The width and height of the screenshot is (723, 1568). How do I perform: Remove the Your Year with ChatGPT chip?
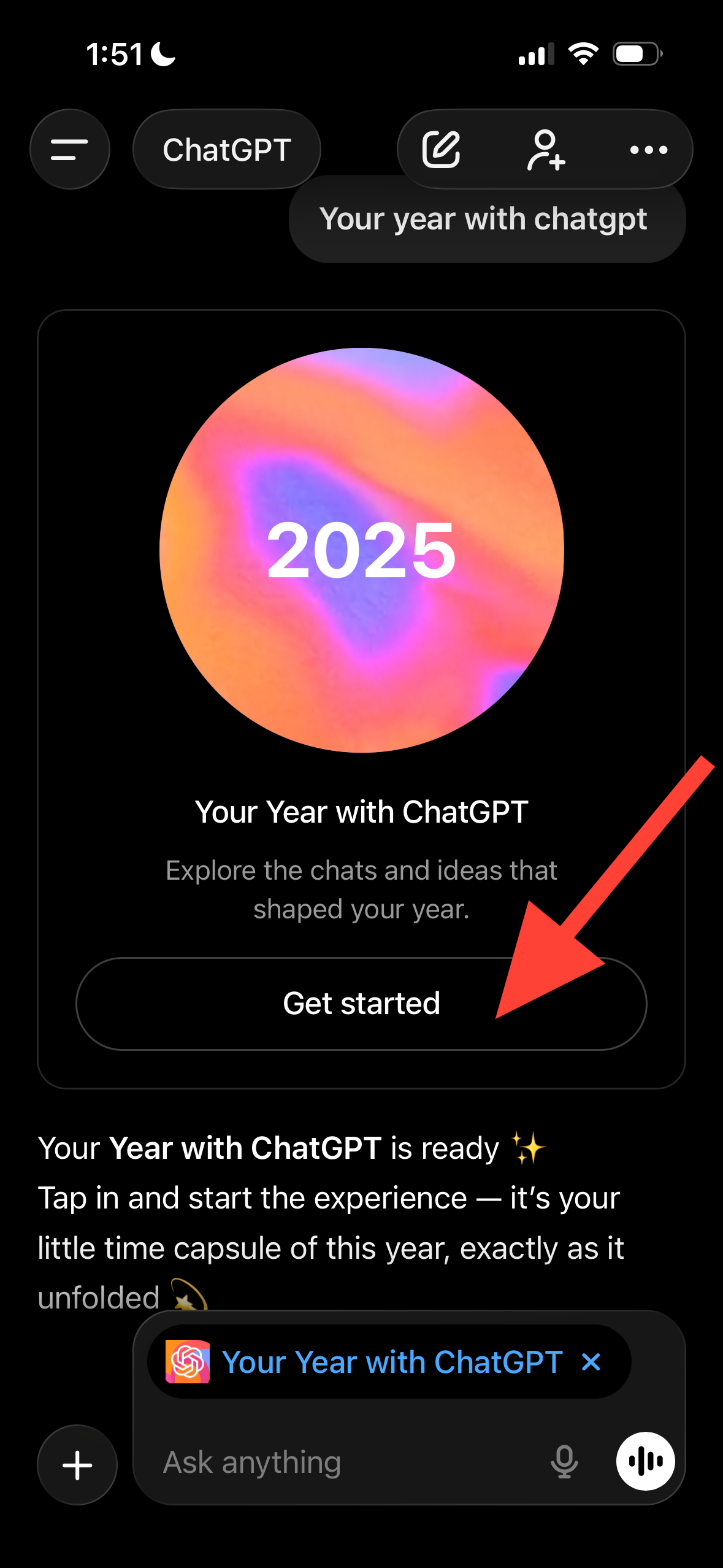pos(591,1362)
